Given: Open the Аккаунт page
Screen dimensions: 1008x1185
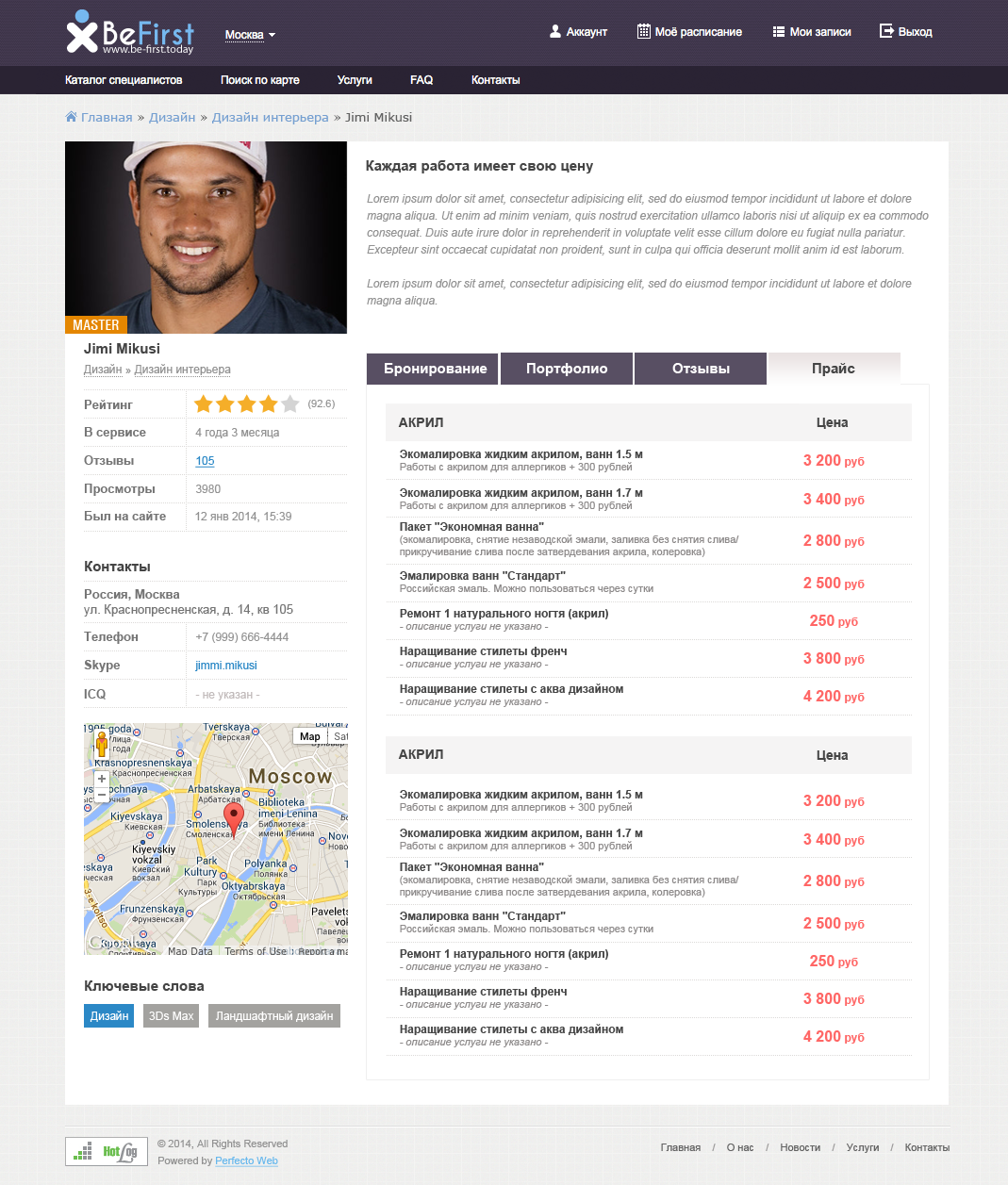Looking at the screenshot, I should point(578,32).
